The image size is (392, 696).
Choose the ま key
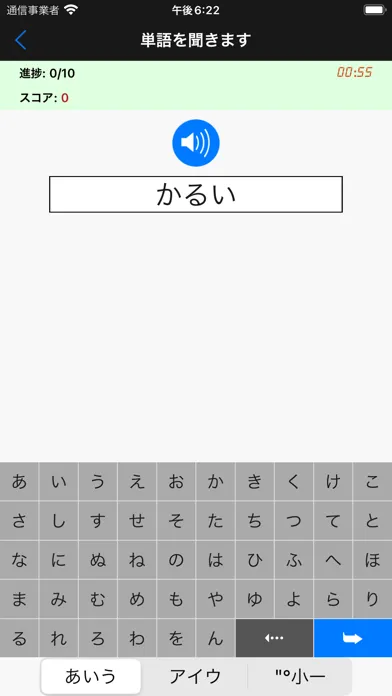19,599
